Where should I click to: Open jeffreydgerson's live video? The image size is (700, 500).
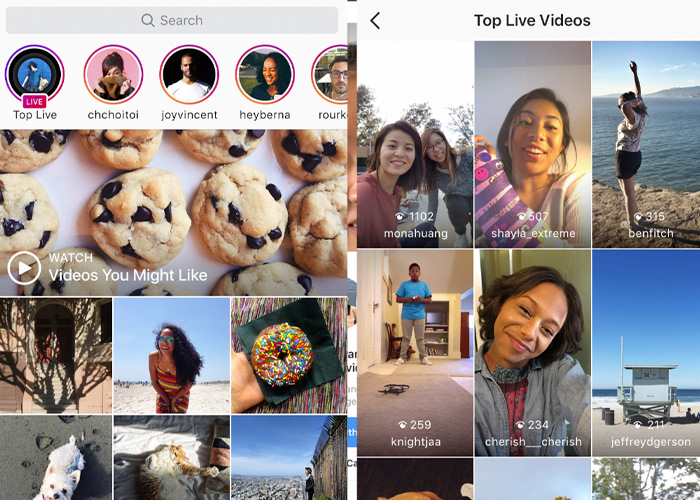[646, 352]
